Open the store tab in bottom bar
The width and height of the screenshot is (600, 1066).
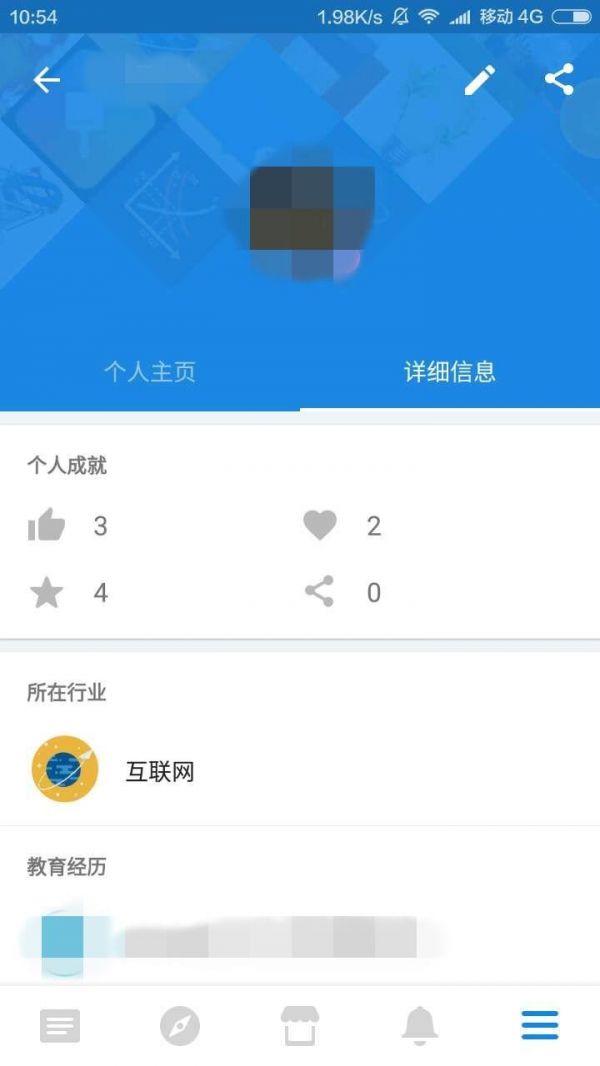pos(300,1026)
